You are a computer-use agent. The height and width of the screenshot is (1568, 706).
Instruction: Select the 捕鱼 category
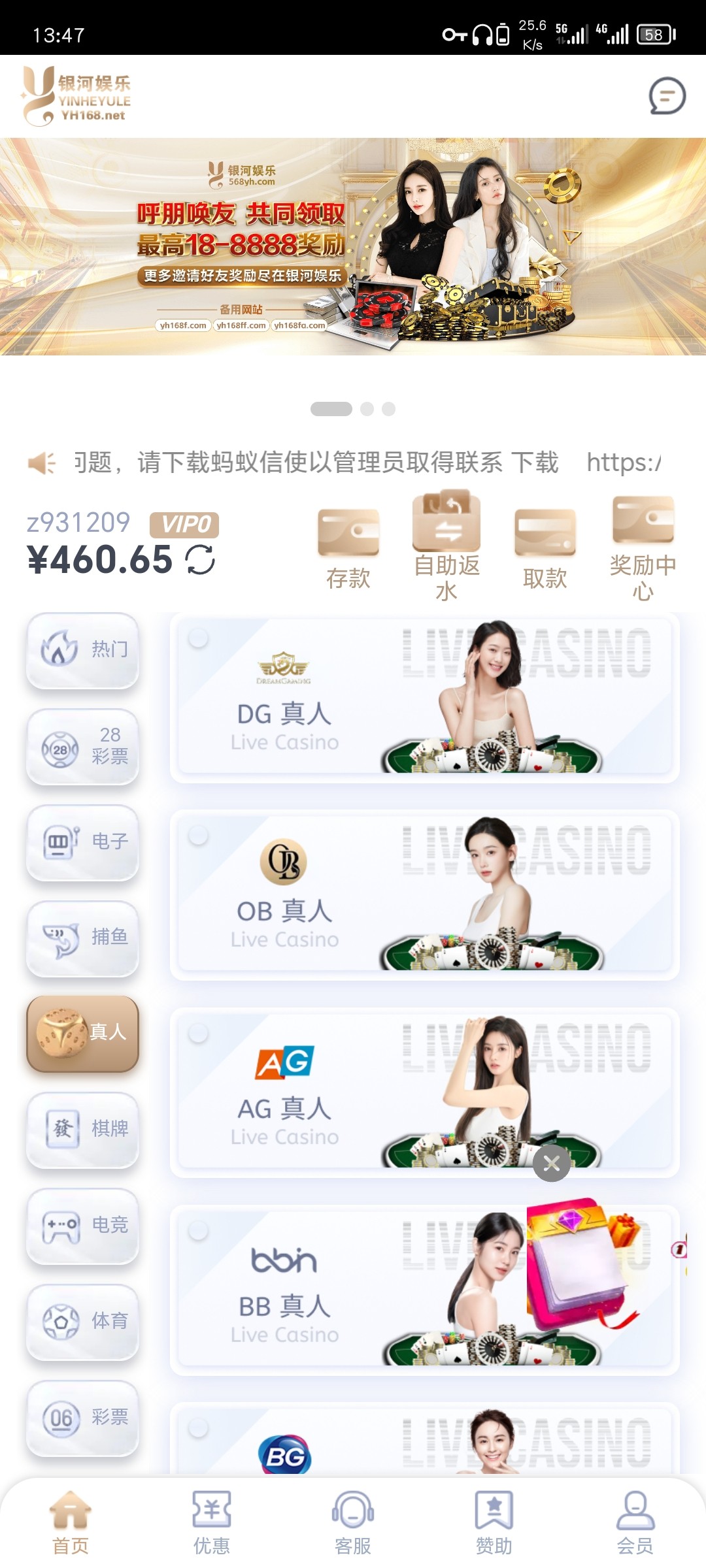83,938
